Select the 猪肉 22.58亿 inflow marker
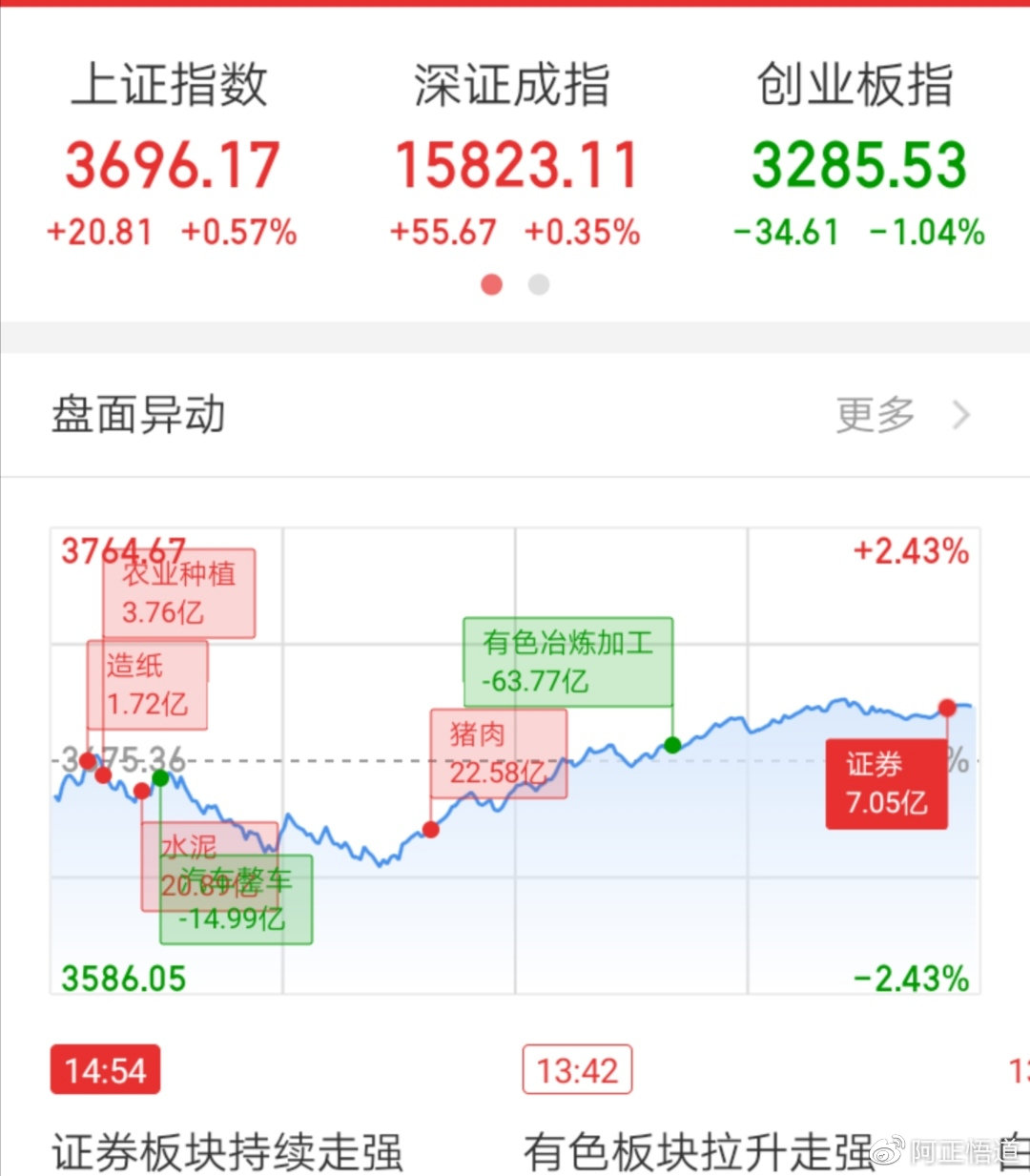Image resolution: width=1030 pixels, height=1176 pixels. point(498,753)
